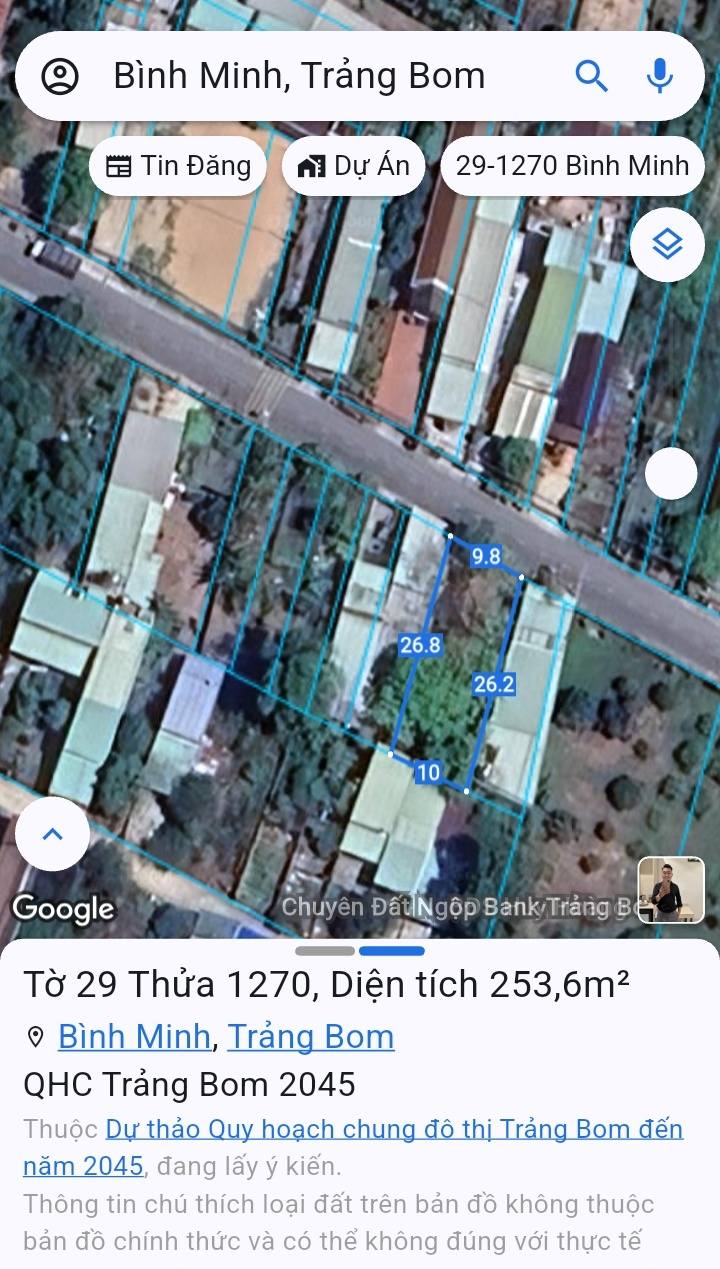The width and height of the screenshot is (720, 1269).
Task: Select the Dự Án chip
Action: 353,166
